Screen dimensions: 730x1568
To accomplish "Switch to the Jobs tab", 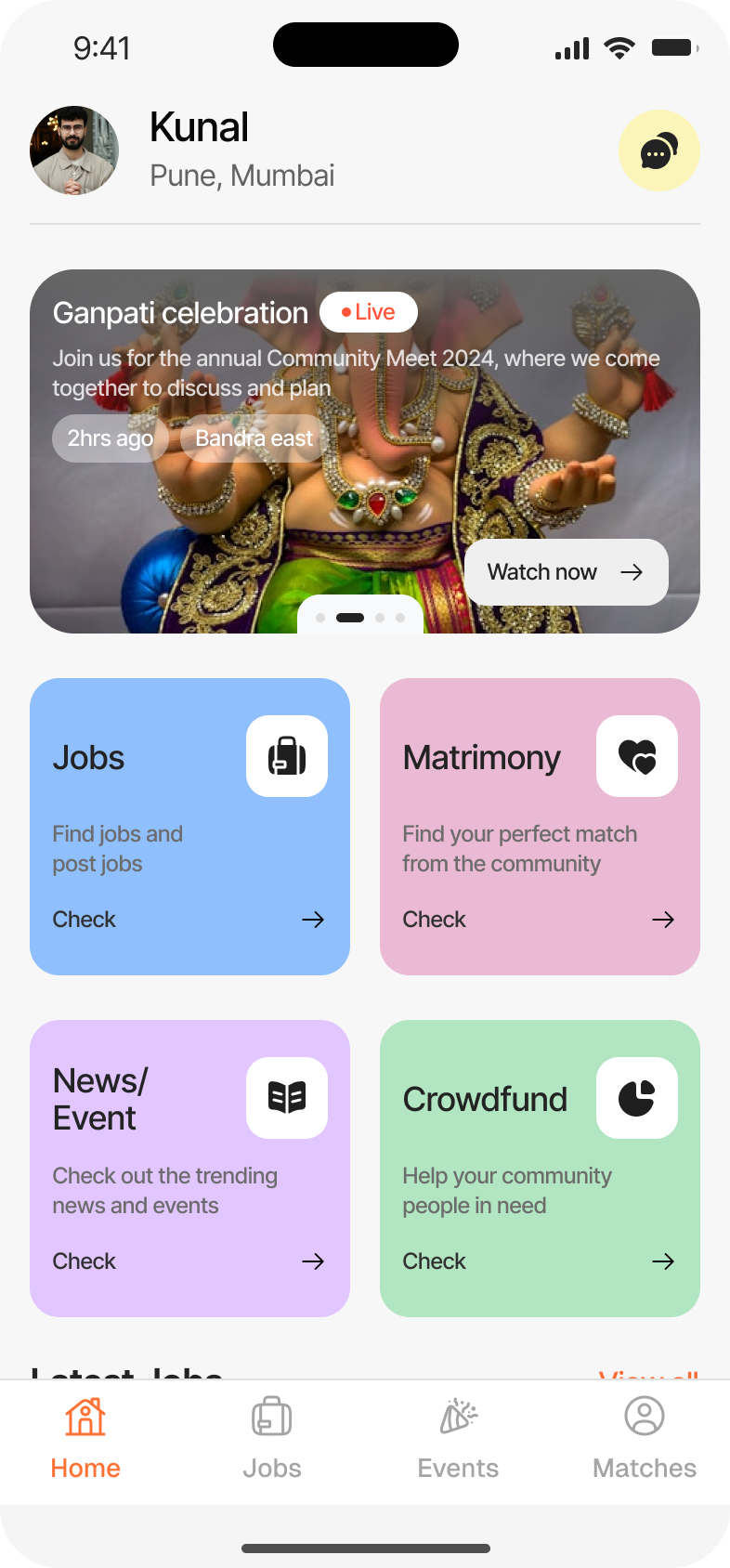I will pos(272,1440).
